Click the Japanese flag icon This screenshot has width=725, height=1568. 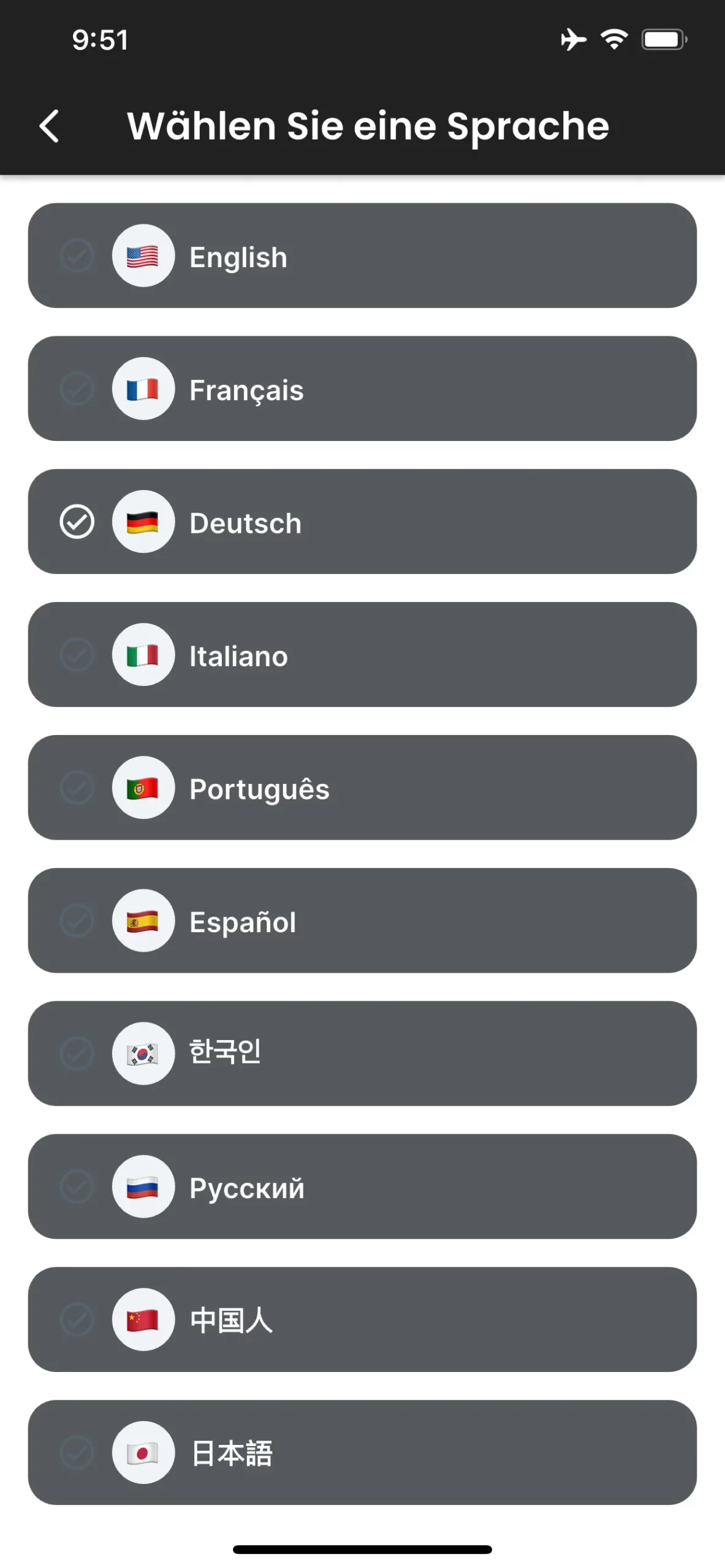click(143, 1452)
